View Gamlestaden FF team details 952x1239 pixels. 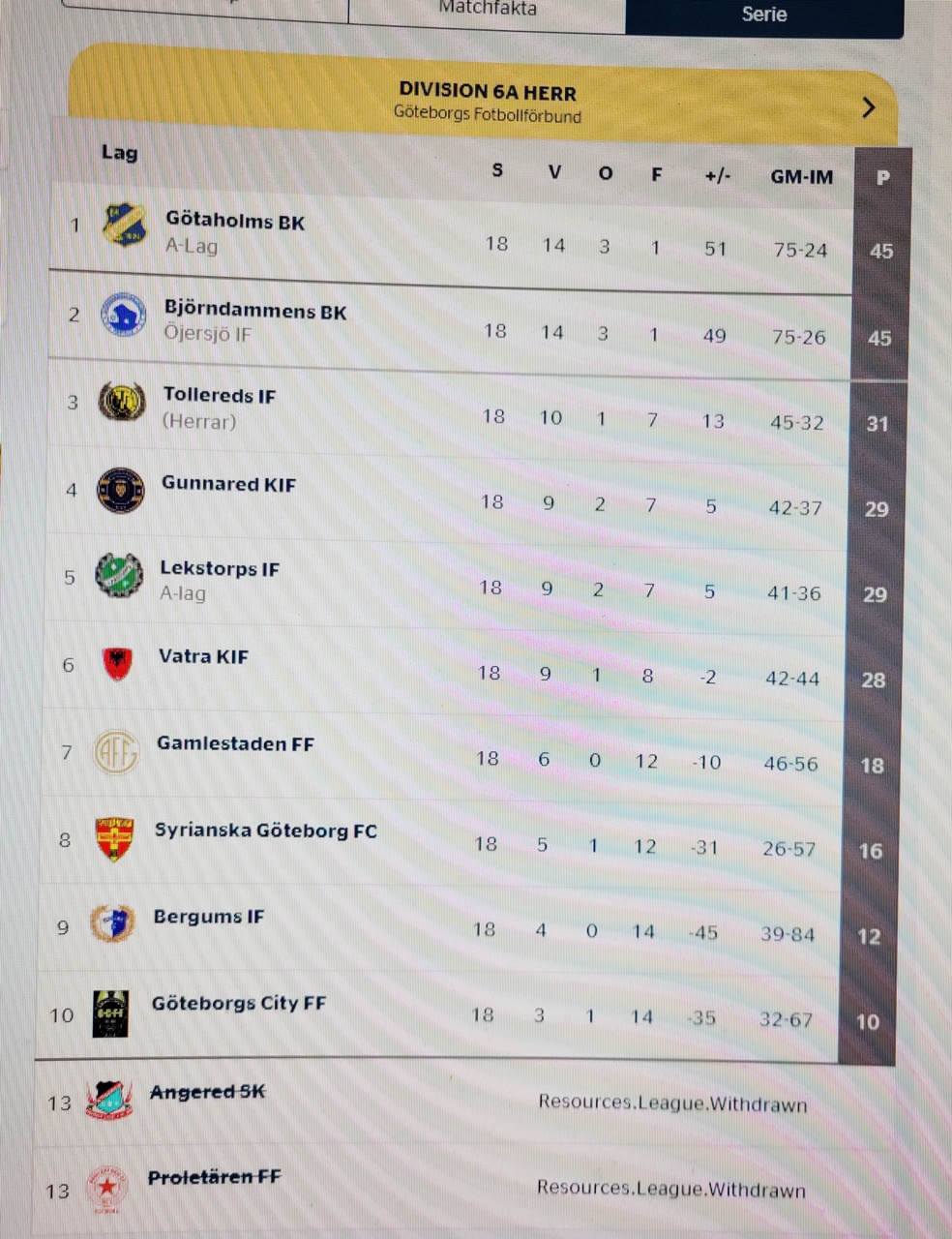pos(235,744)
